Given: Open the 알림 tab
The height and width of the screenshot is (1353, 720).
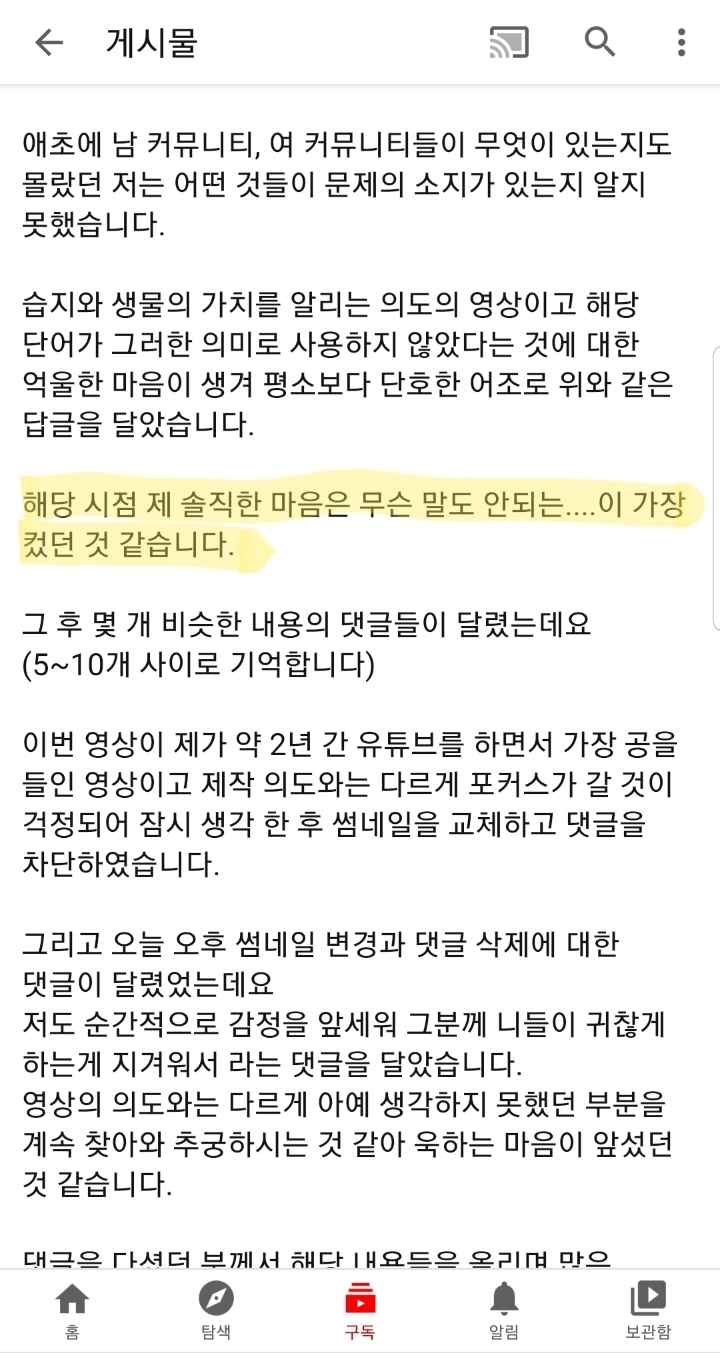Looking at the screenshot, I should point(504,1311).
